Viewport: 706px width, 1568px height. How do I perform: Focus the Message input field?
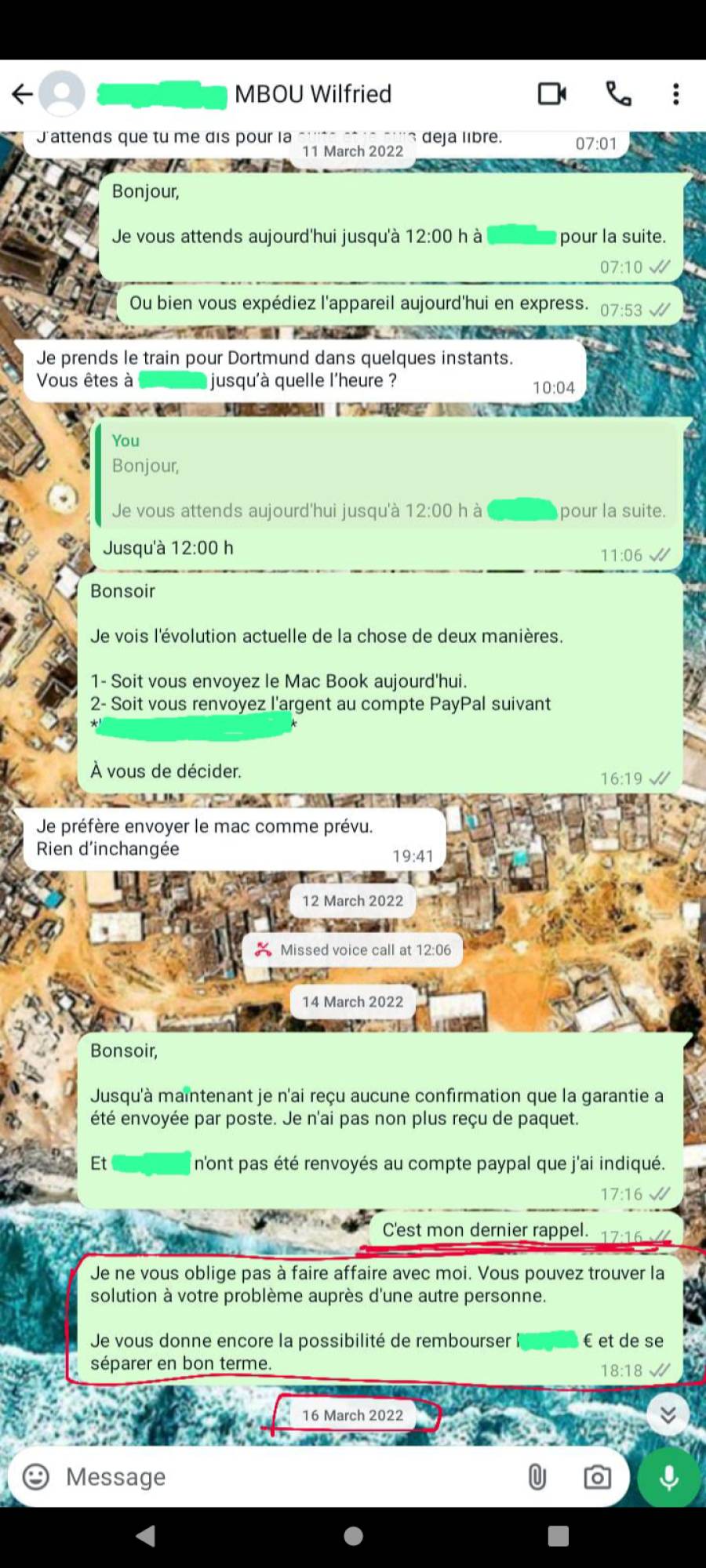tap(282, 1477)
